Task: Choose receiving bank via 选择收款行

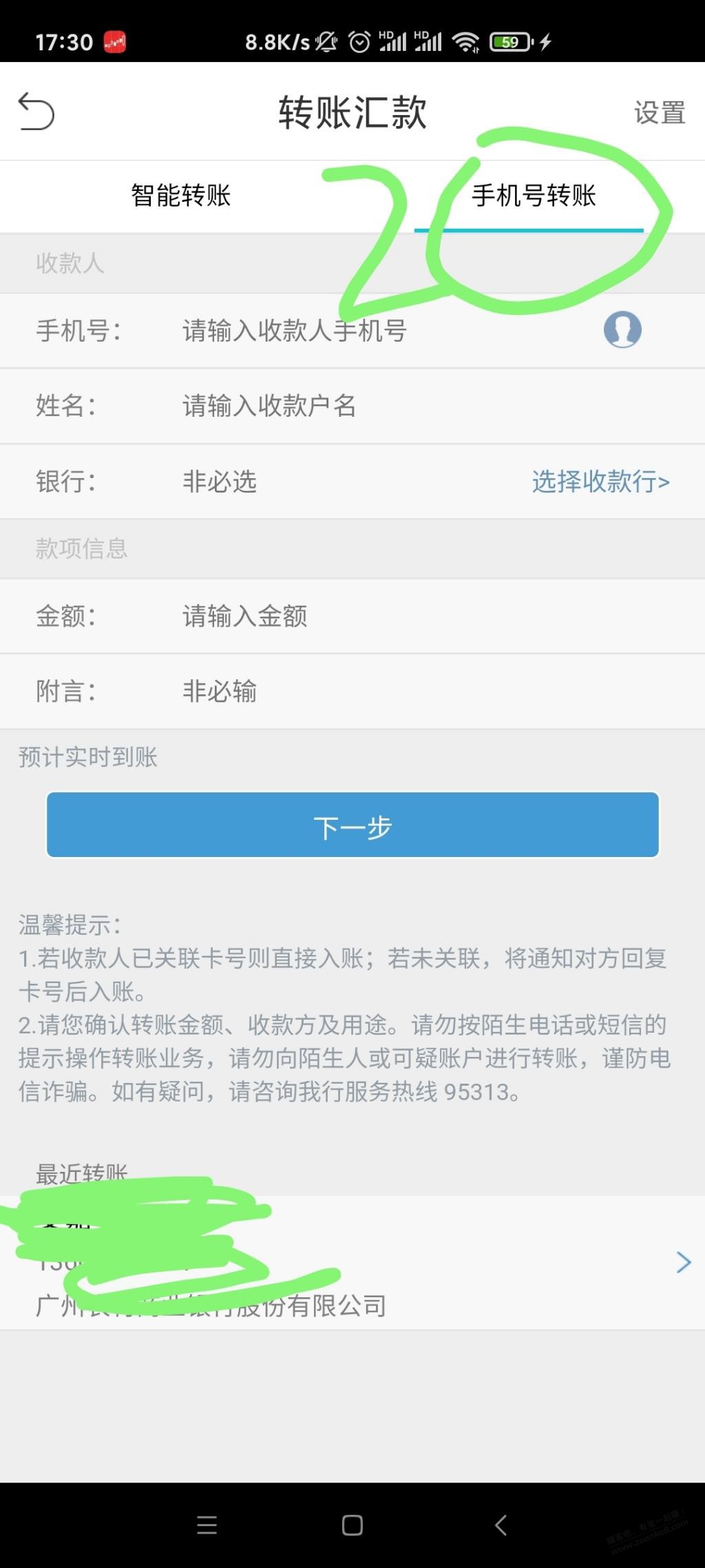Action: tap(600, 482)
